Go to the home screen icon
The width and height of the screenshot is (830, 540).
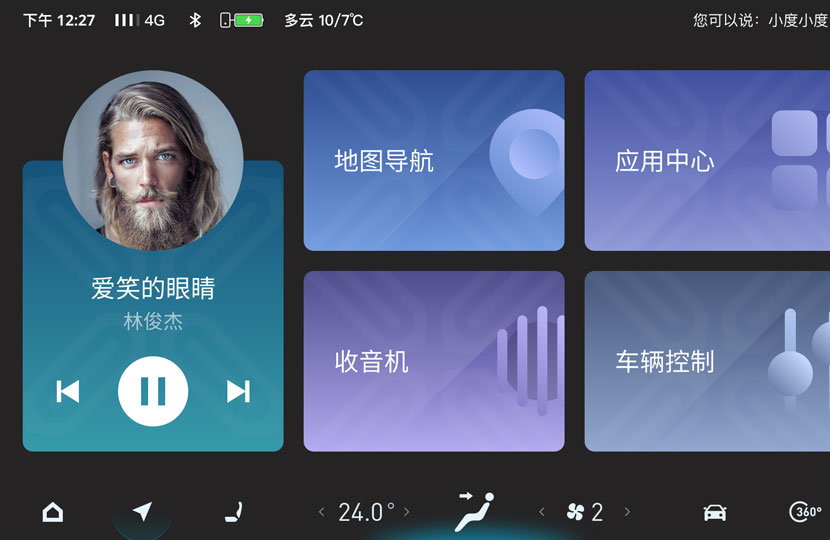tap(53, 512)
